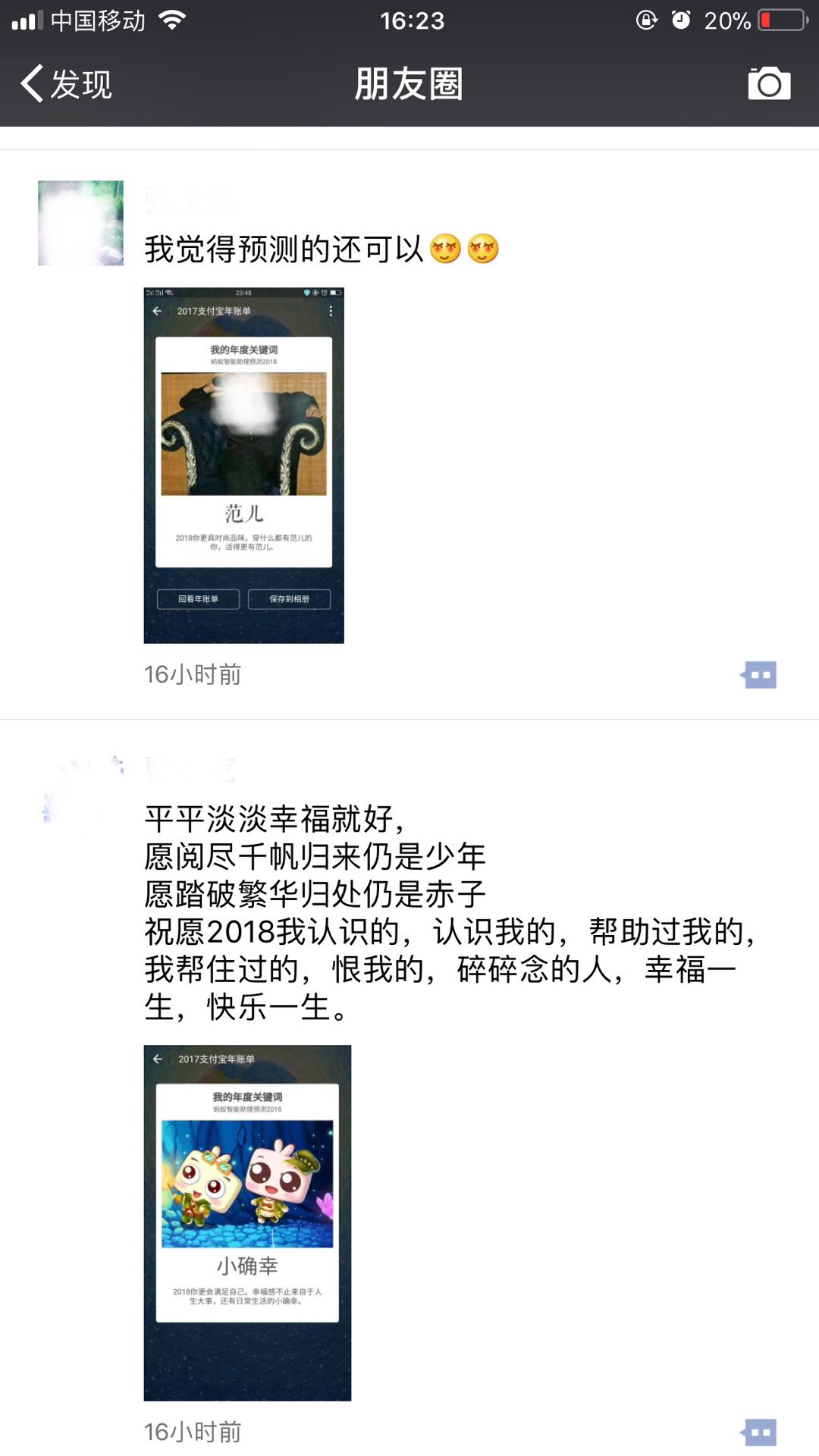
Task: Open the first poster's profile avatar
Action: tap(80, 223)
